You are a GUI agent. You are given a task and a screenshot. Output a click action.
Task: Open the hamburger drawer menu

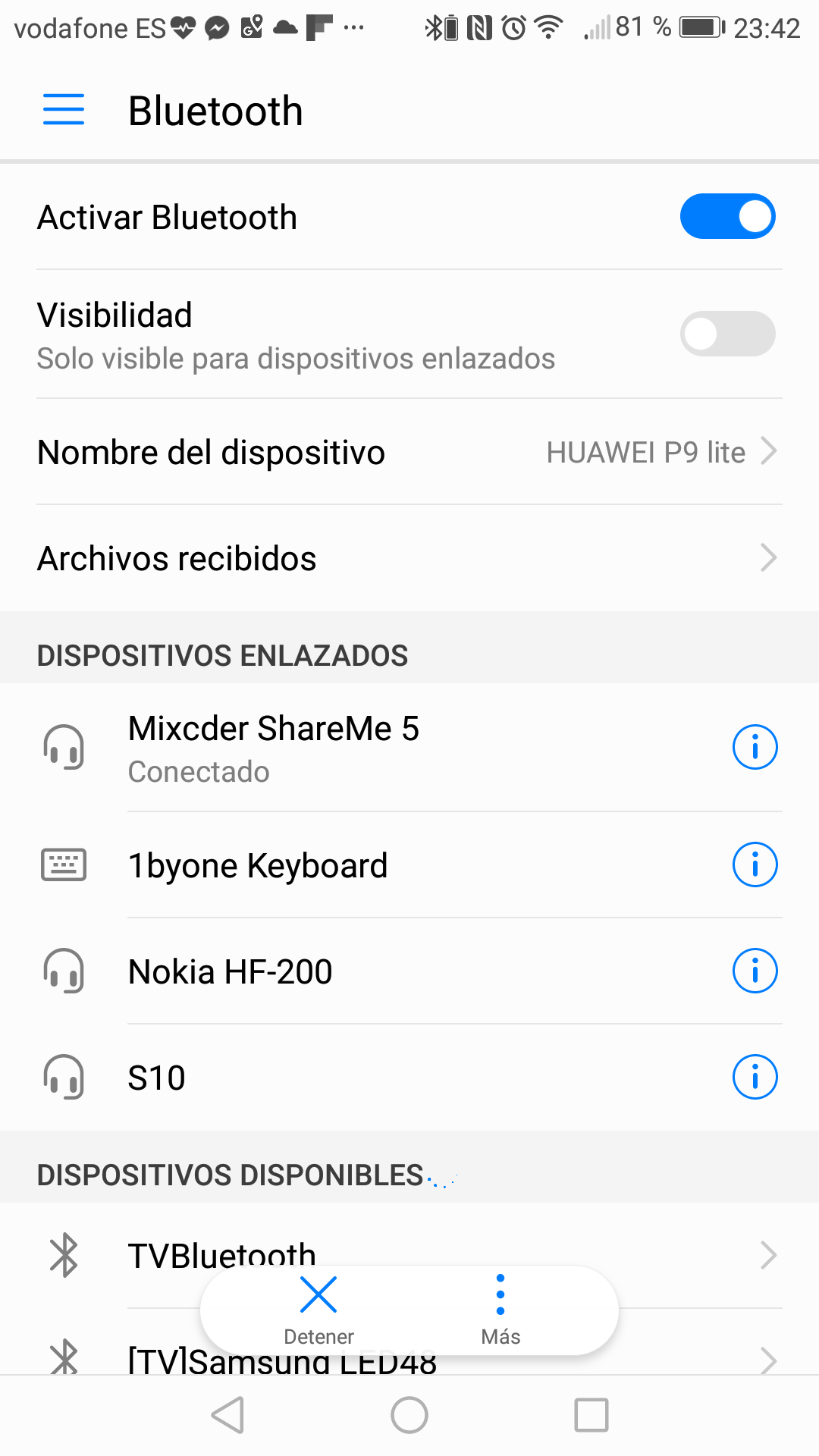point(64,111)
